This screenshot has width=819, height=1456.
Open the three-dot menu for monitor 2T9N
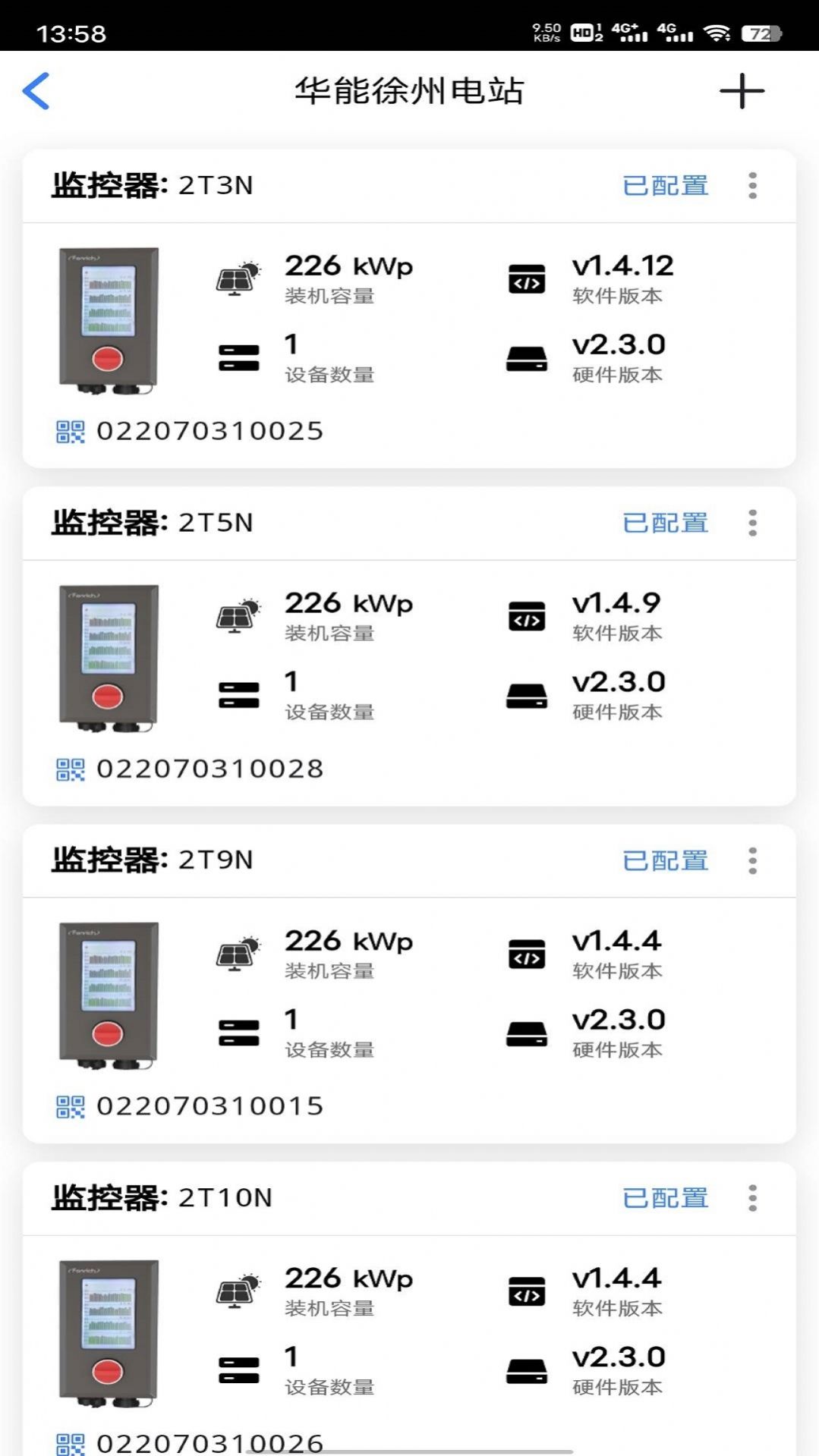[751, 860]
